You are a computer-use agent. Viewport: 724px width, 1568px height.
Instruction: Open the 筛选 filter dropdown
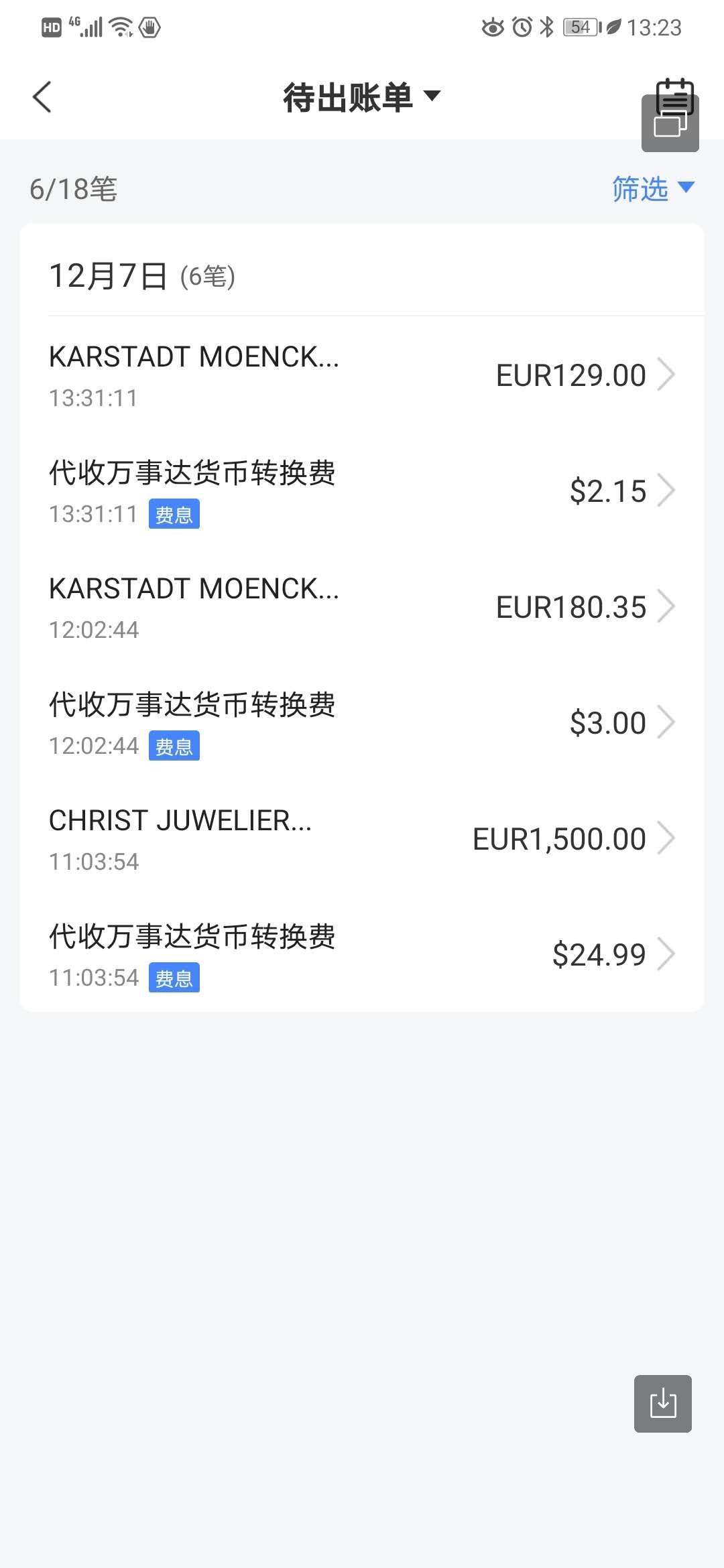click(x=653, y=188)
